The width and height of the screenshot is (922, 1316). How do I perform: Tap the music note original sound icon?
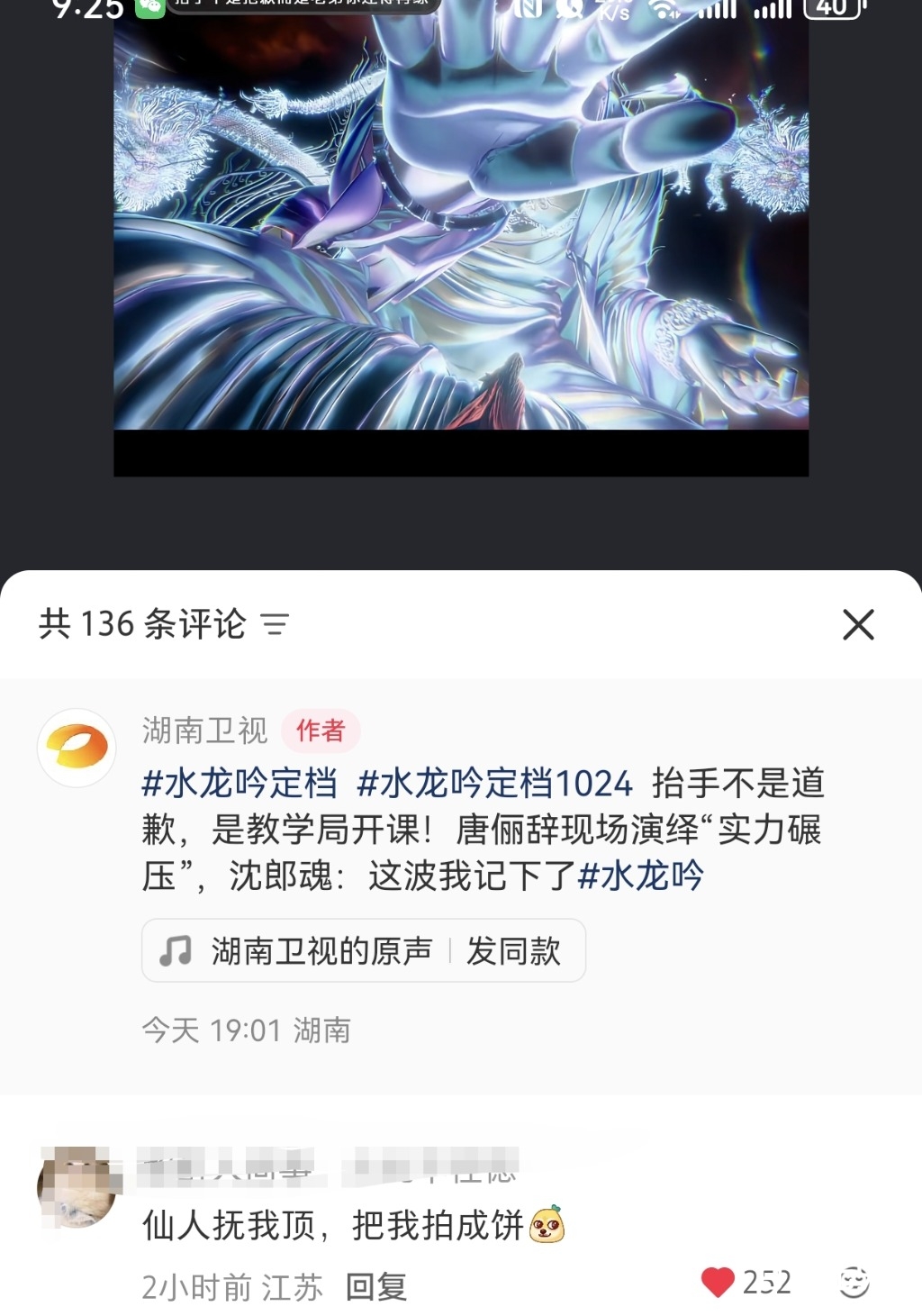pyautogui.click(x=176, y=950)
